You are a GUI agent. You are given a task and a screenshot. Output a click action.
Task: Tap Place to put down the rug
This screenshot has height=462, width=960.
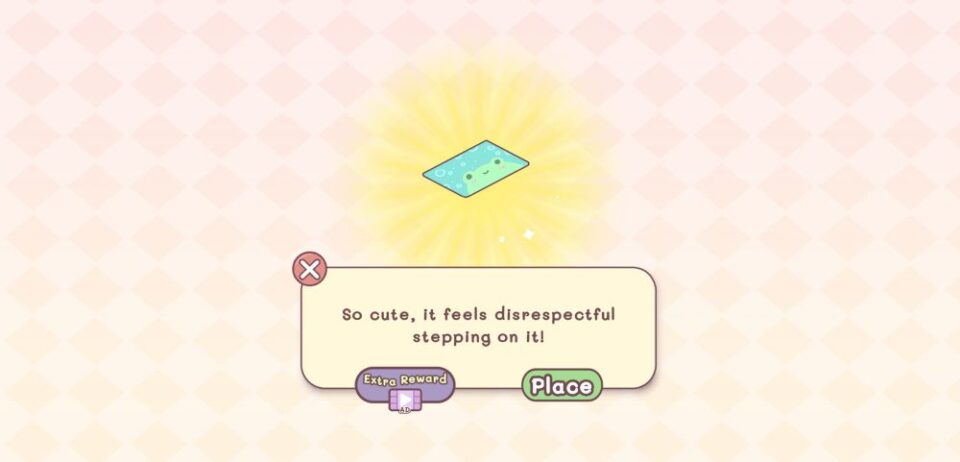pyautogui.click(x=562, y=386)
